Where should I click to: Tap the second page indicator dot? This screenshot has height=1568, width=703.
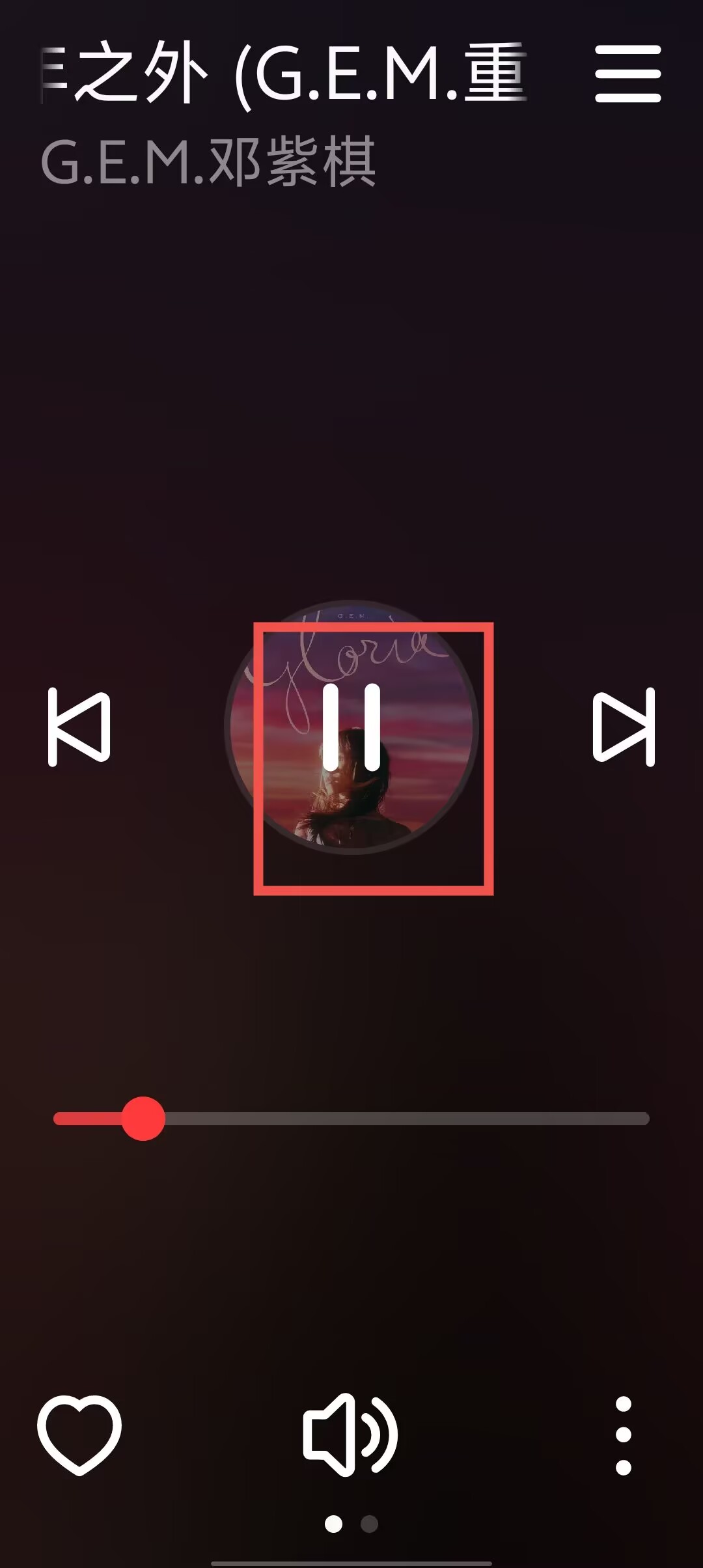(369, 1524)
